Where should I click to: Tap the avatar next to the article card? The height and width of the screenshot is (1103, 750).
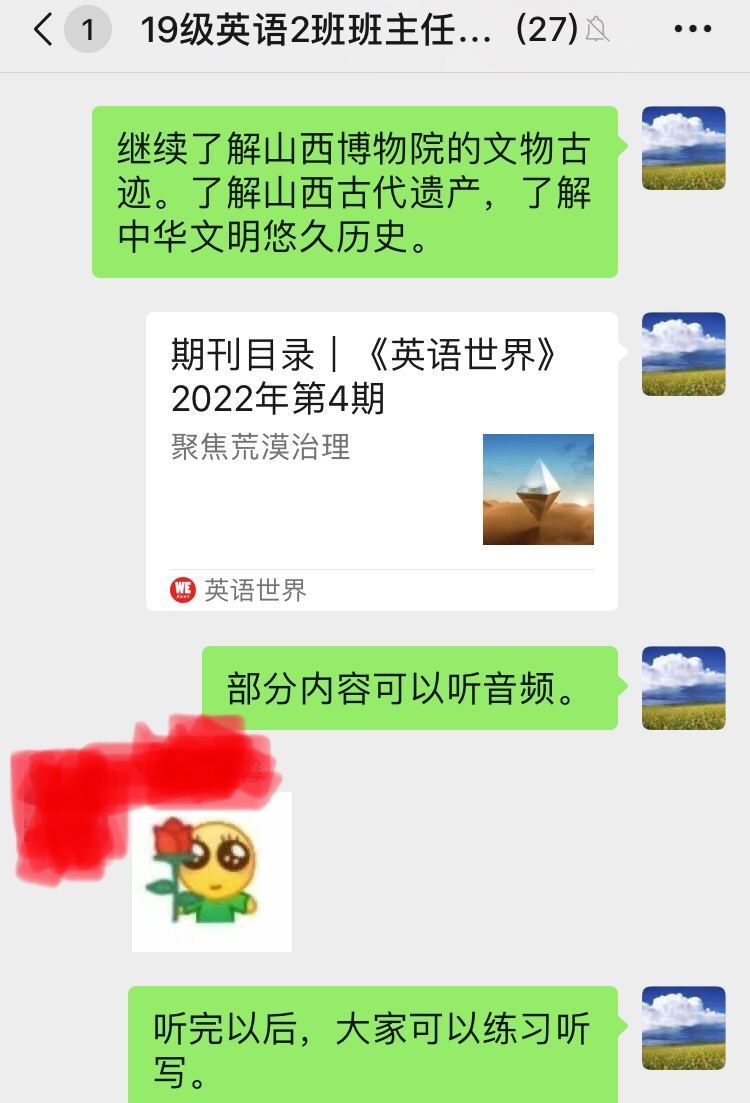coord(683,355)
